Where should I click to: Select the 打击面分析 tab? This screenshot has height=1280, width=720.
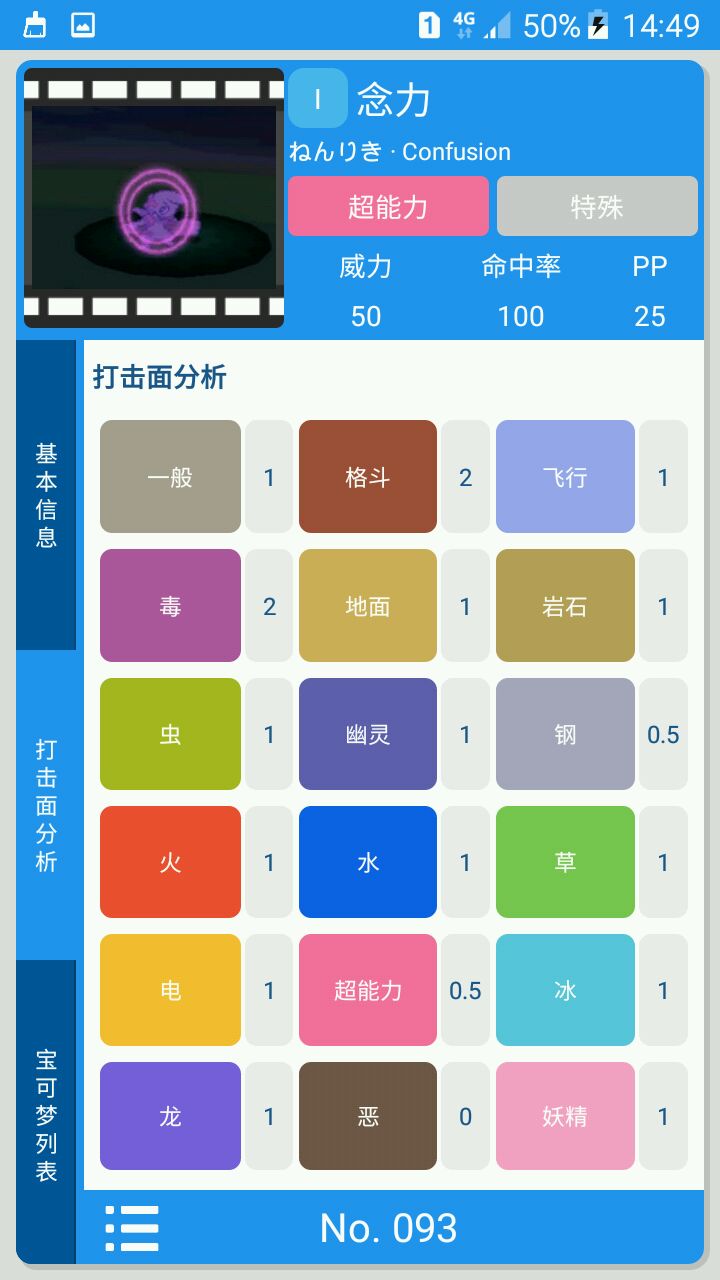pos(46,805)
